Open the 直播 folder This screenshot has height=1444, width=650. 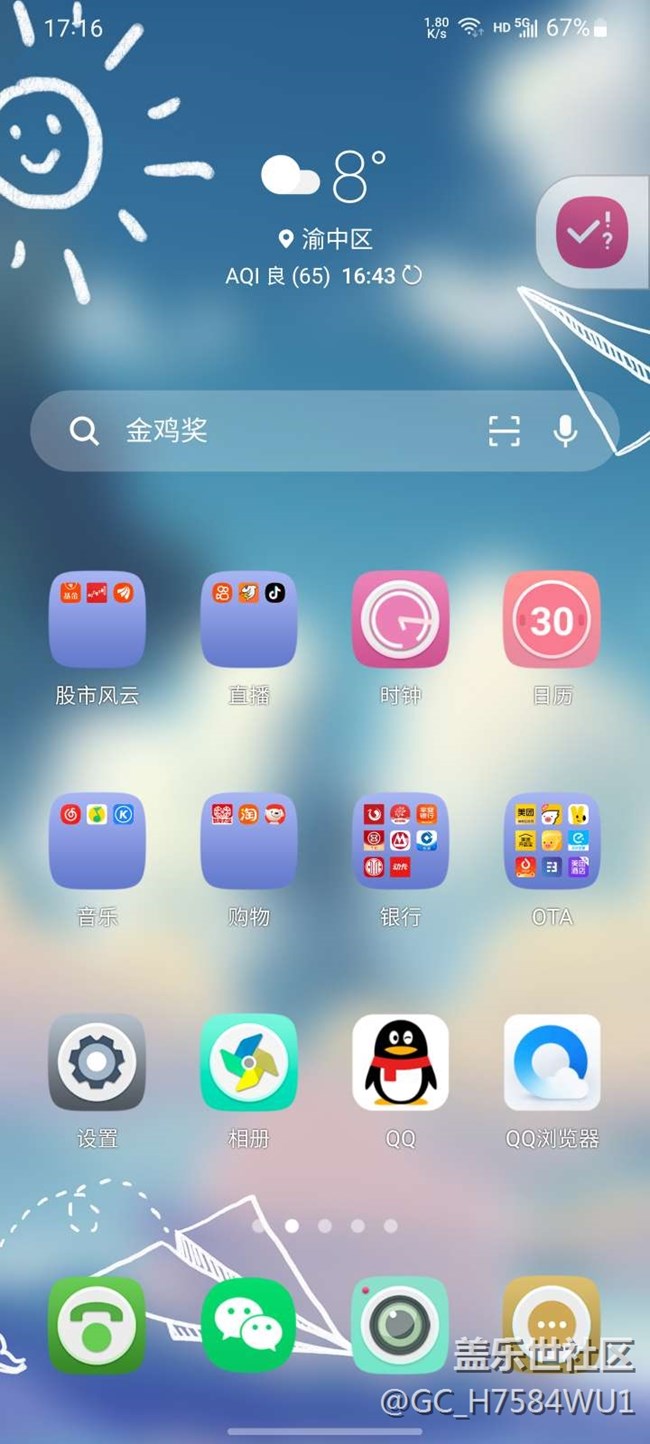click(x=249, y=620)
